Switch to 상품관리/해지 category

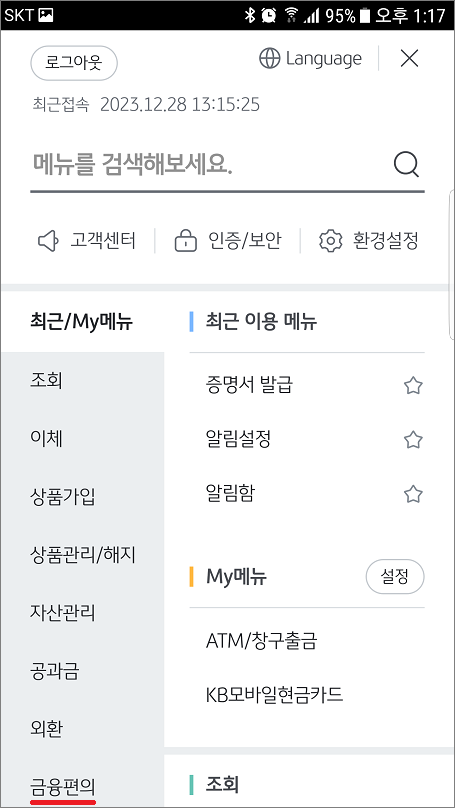(82, 556)
